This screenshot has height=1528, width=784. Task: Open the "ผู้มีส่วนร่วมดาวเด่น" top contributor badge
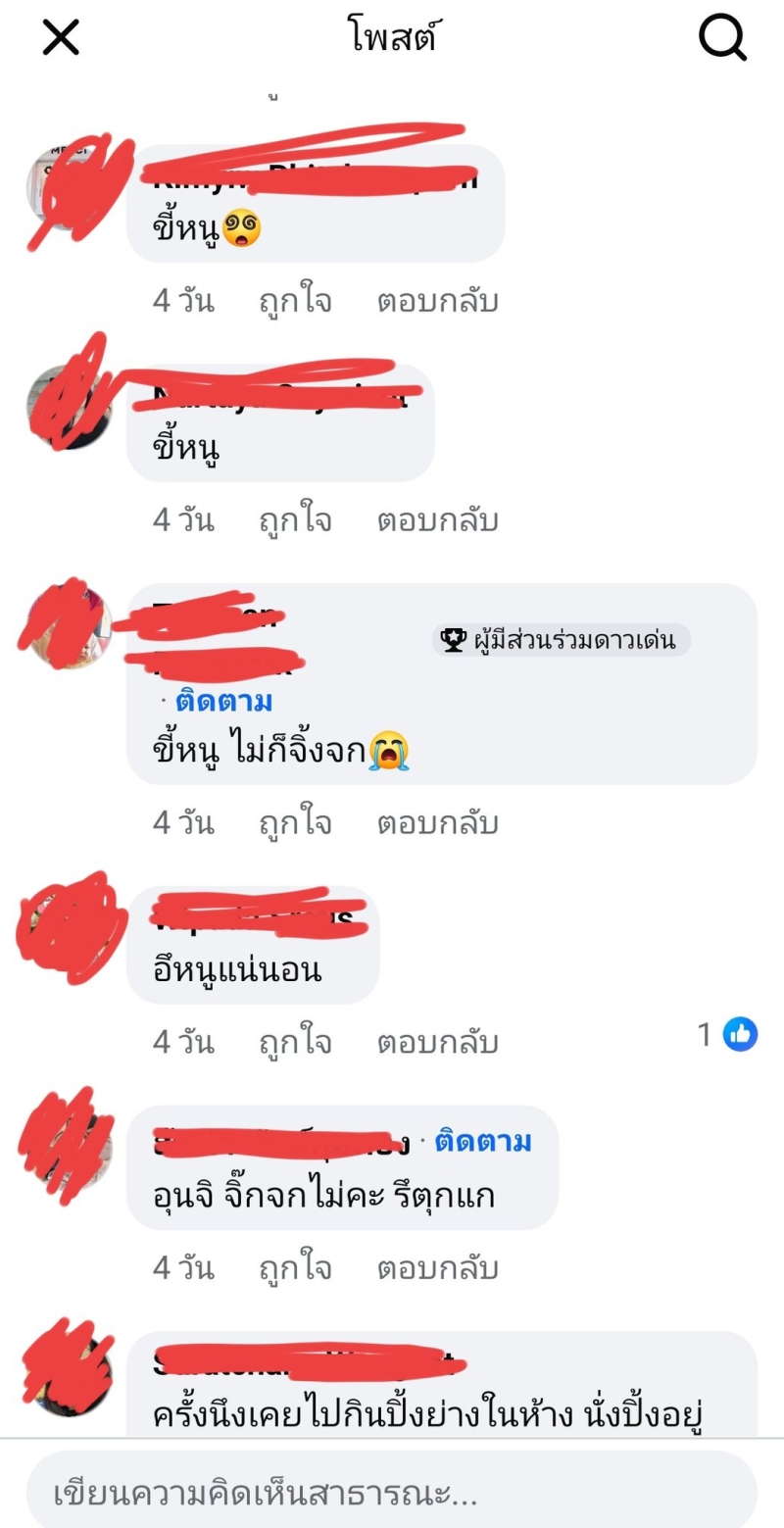click(x=562, y=641)
